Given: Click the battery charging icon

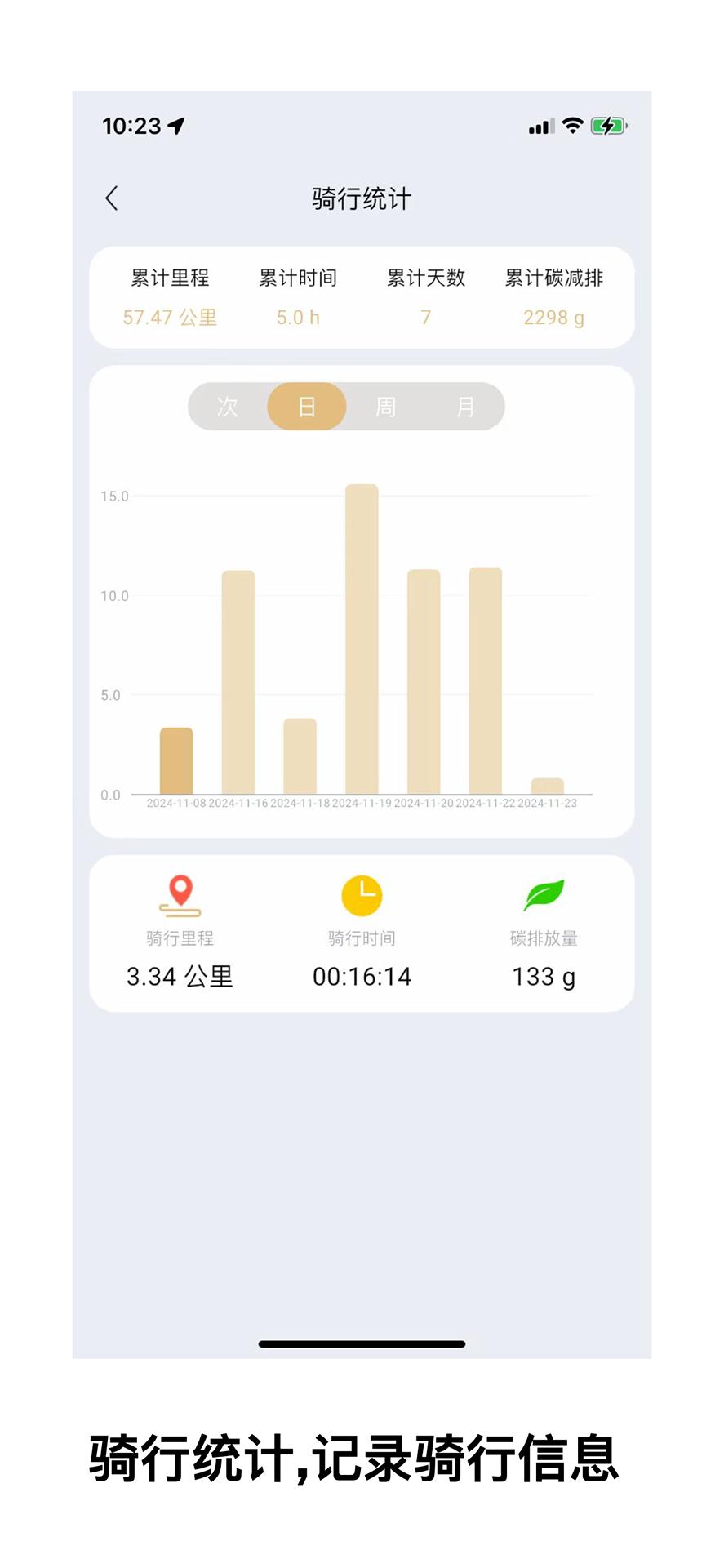Looking at the screenshot, I should 608,127.
